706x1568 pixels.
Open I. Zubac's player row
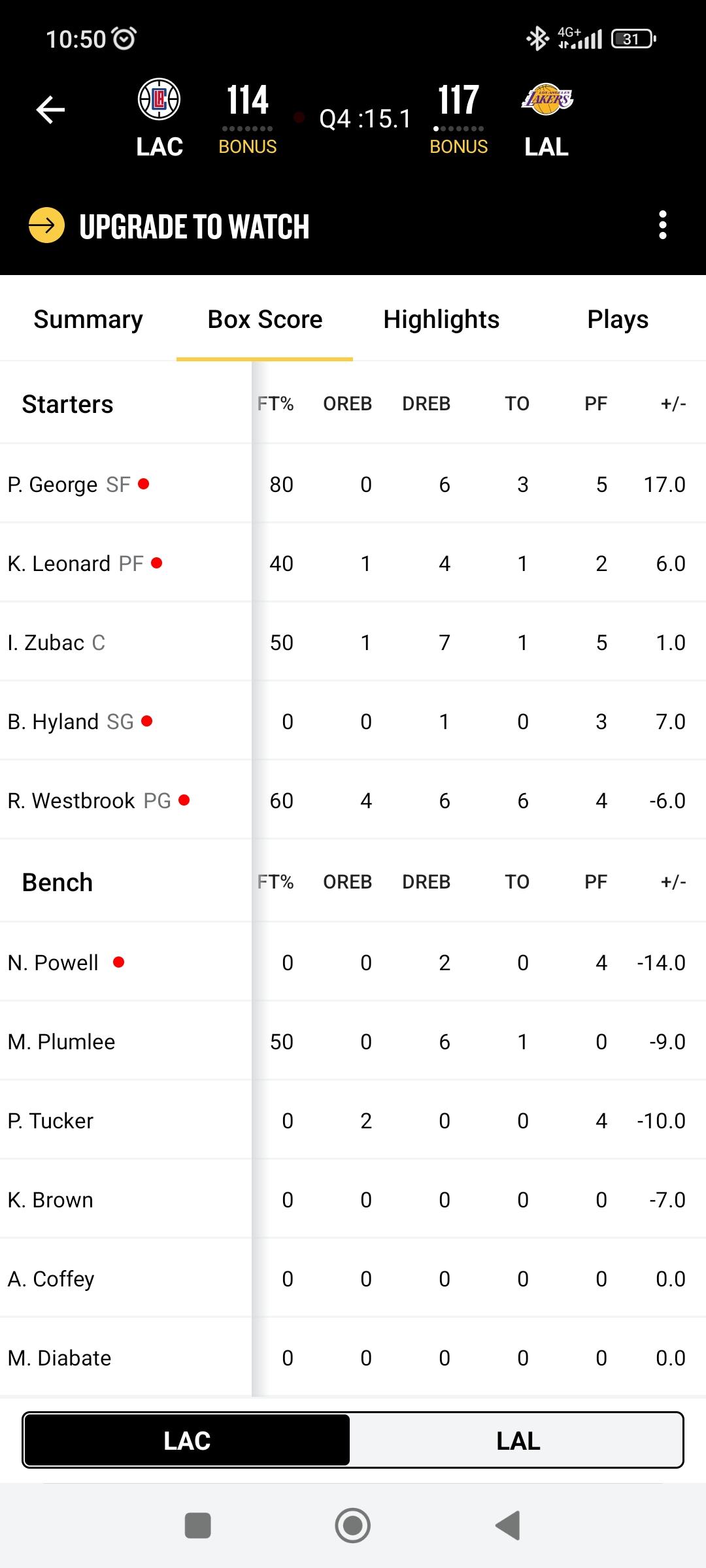point(353,642)
